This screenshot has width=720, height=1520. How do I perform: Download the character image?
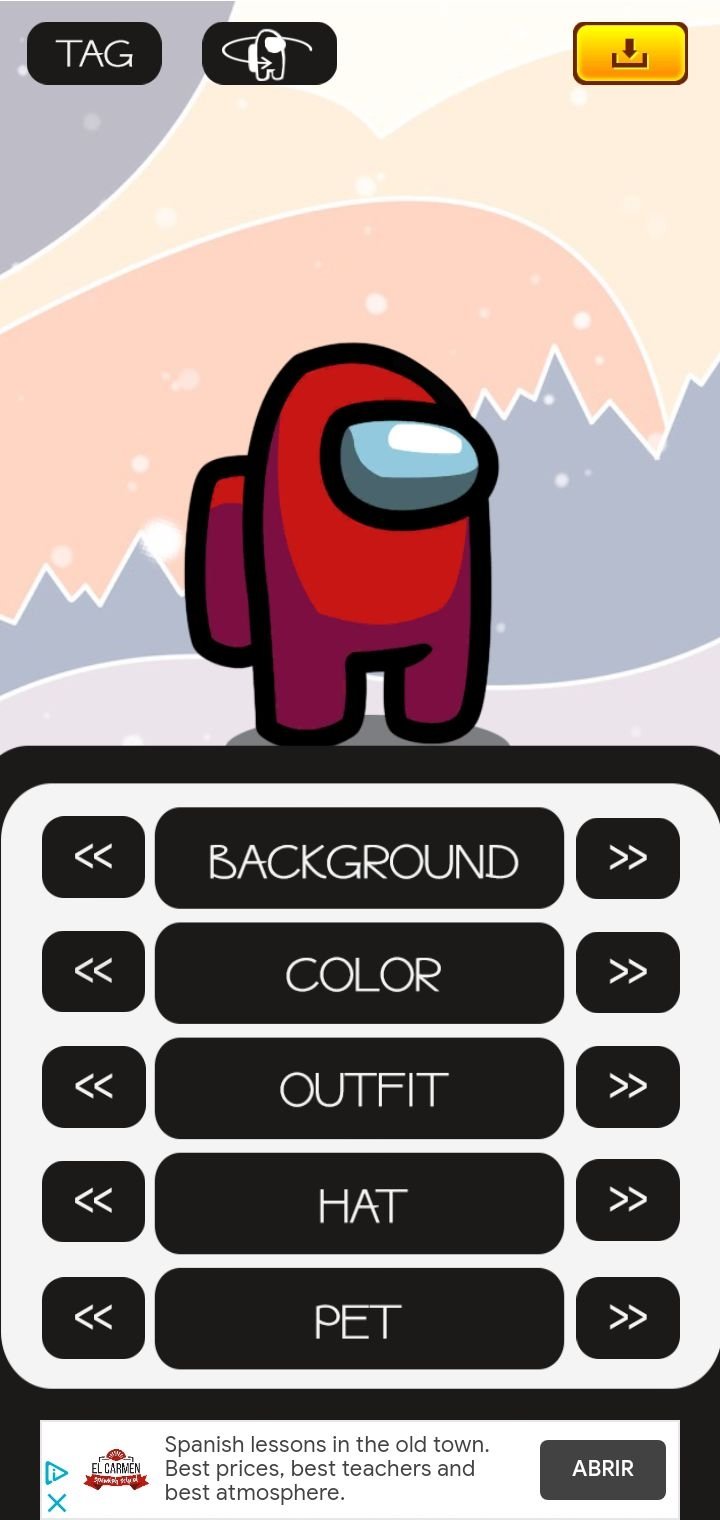point(630,53)
